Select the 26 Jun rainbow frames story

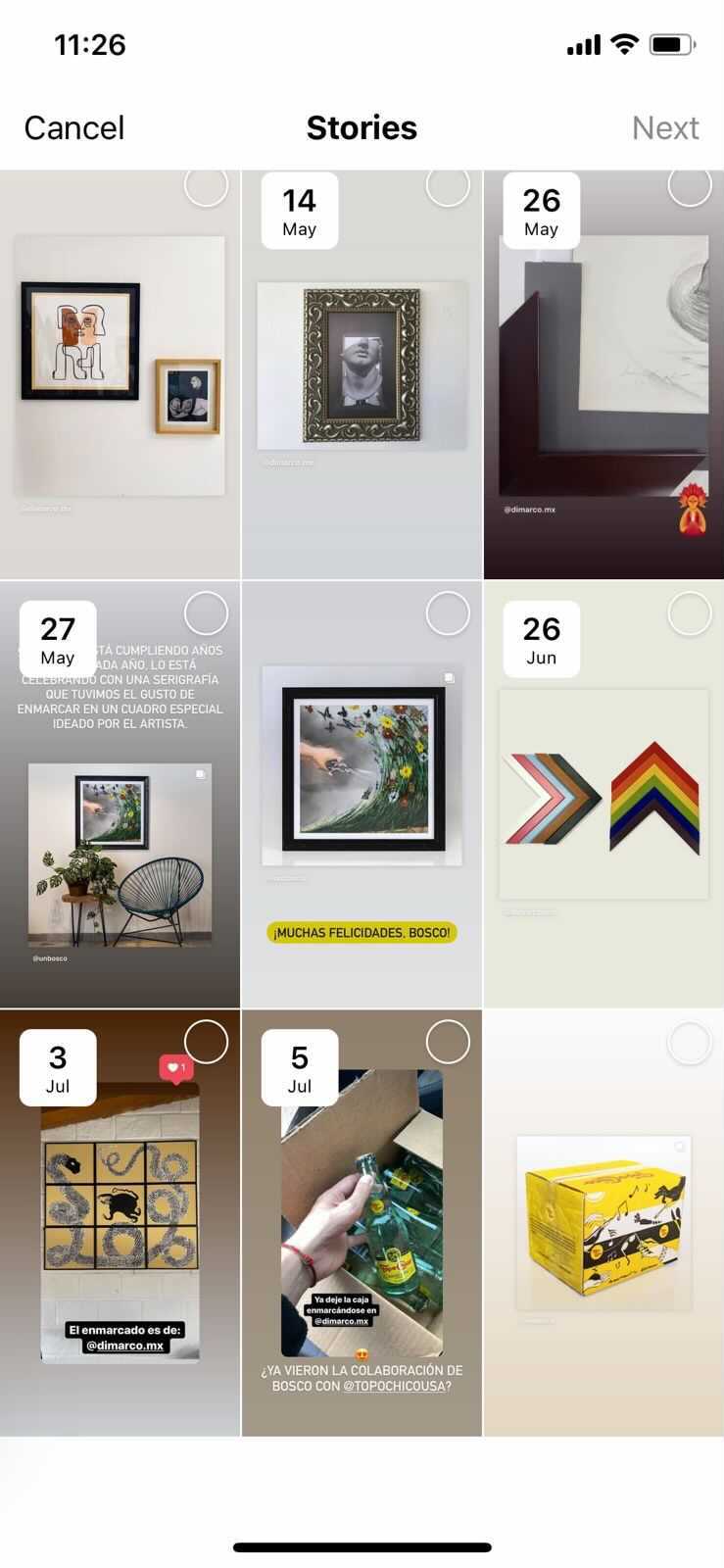point(603,794)
